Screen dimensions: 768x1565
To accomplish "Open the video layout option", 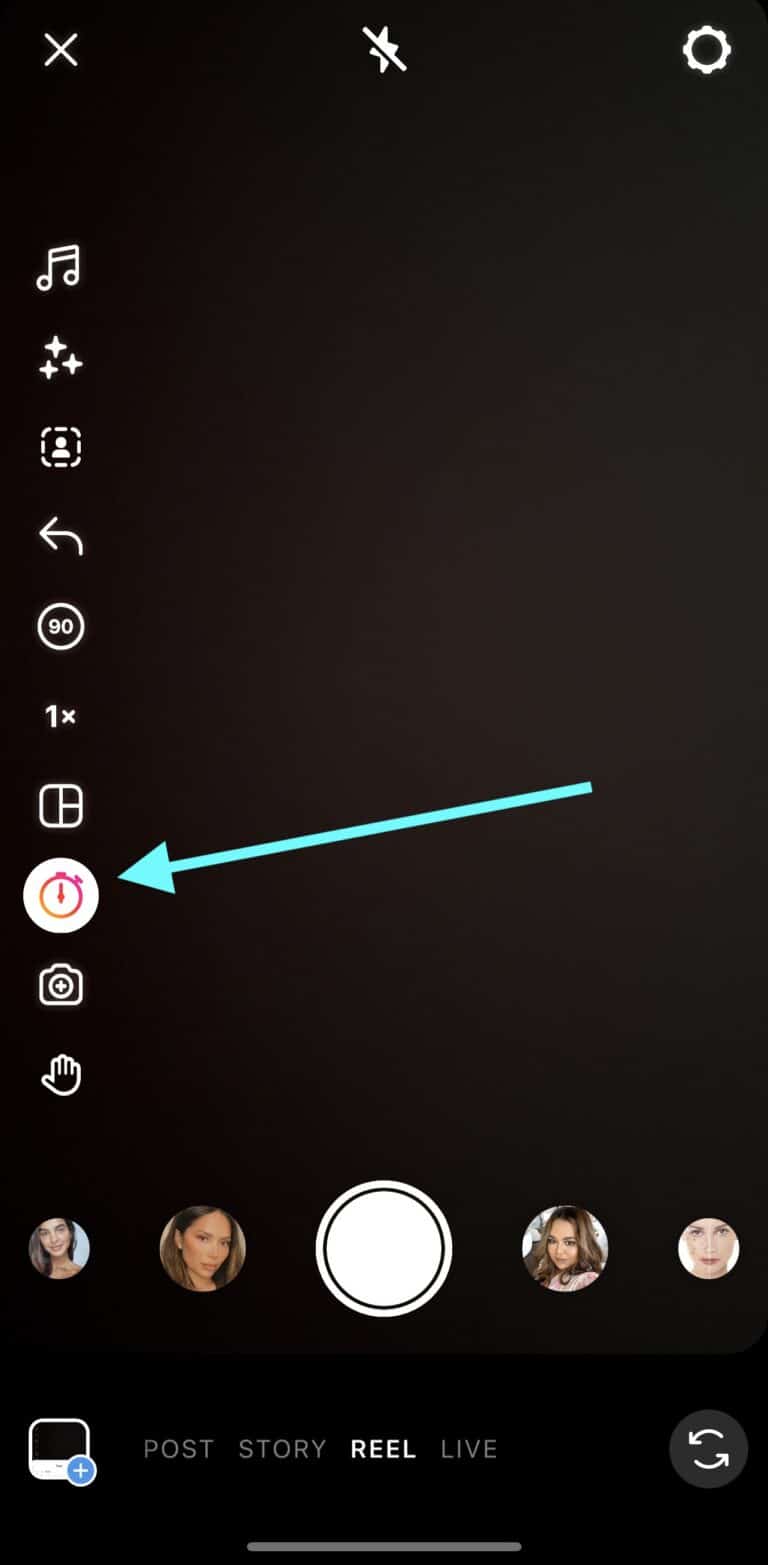I will pyautogui.click(x=61, y=806).
